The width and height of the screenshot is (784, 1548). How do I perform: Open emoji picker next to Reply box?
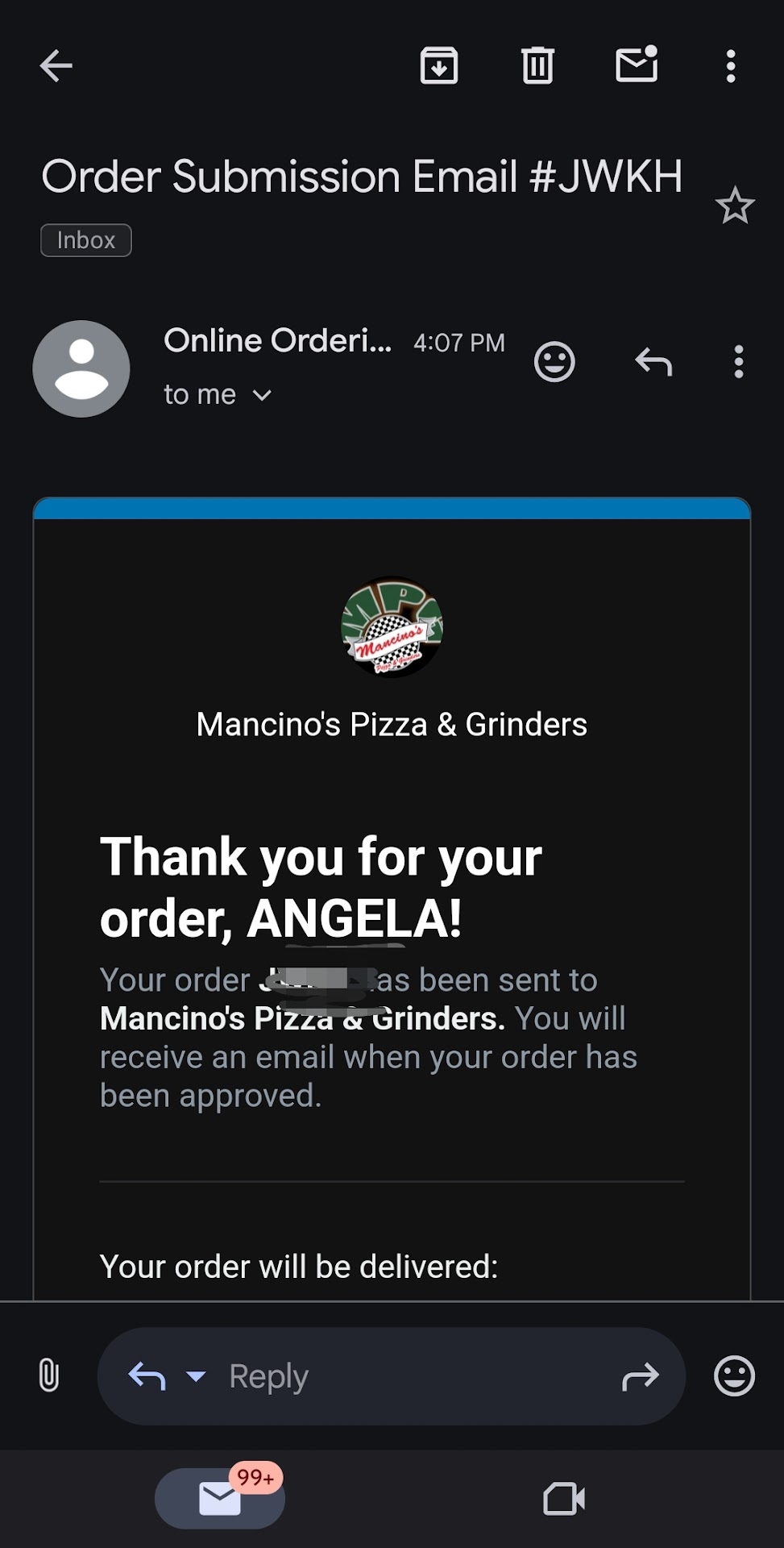pos(734,1375)
